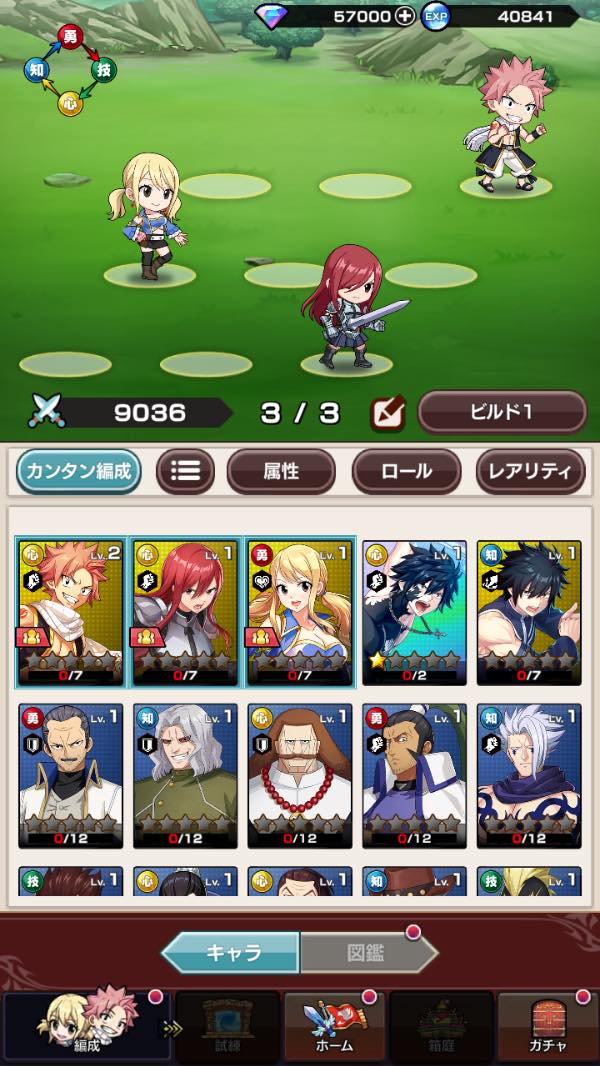This screenshot has height=1066, width=600.
Task: Open the 試練 trials tab
Action: click(228, 1026)
